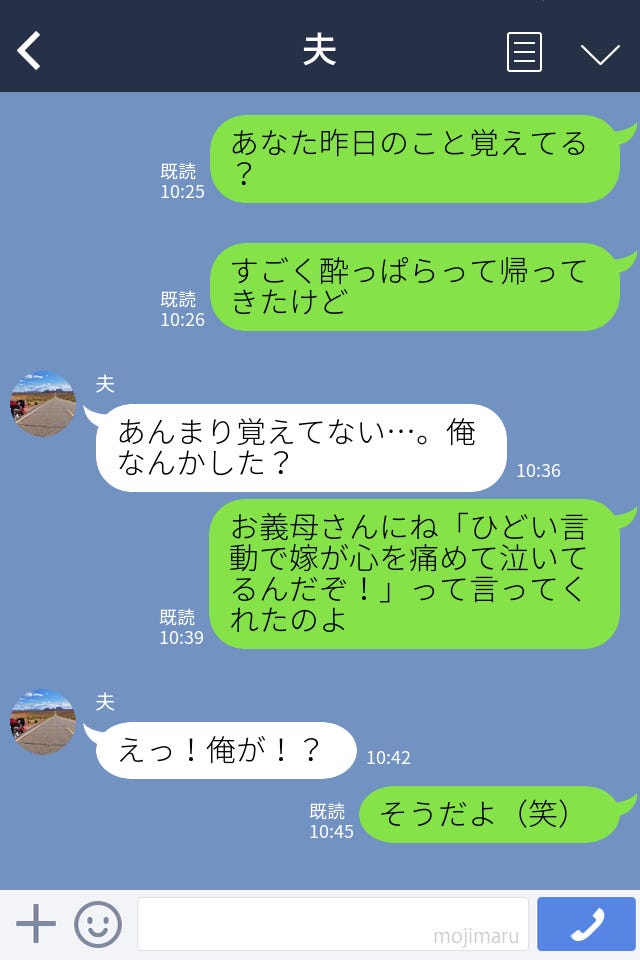Go back from the 夫 chat
Viewport: 640px width, 960px height.
(x=30, y=51)
